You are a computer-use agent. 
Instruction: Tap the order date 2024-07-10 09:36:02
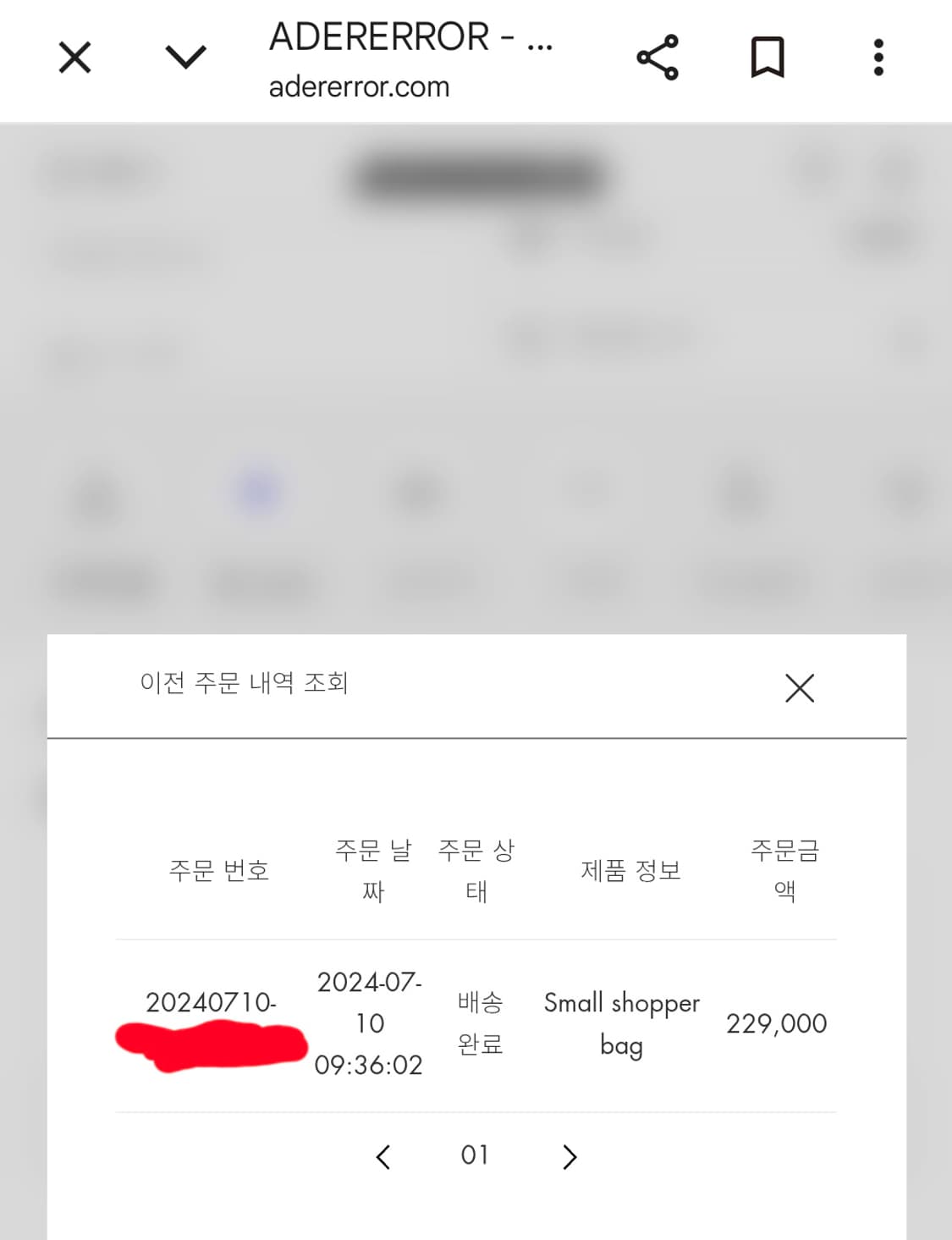click(370, 1024)
